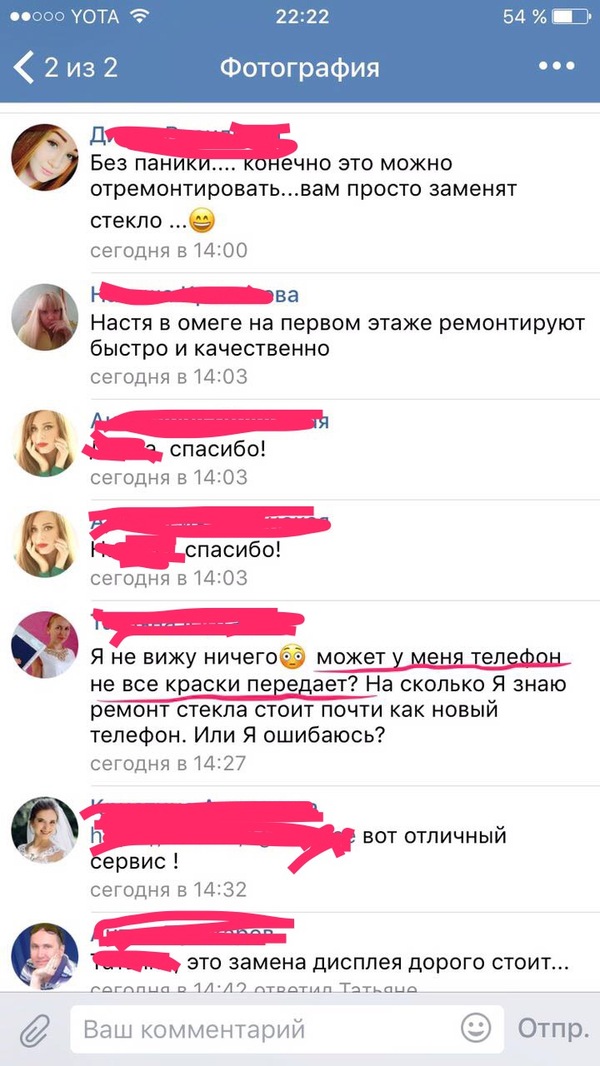Open the avatar beside 'вот отличный сервис' comment
Viewport: 600px width, 1066px height.
point(44,828)
